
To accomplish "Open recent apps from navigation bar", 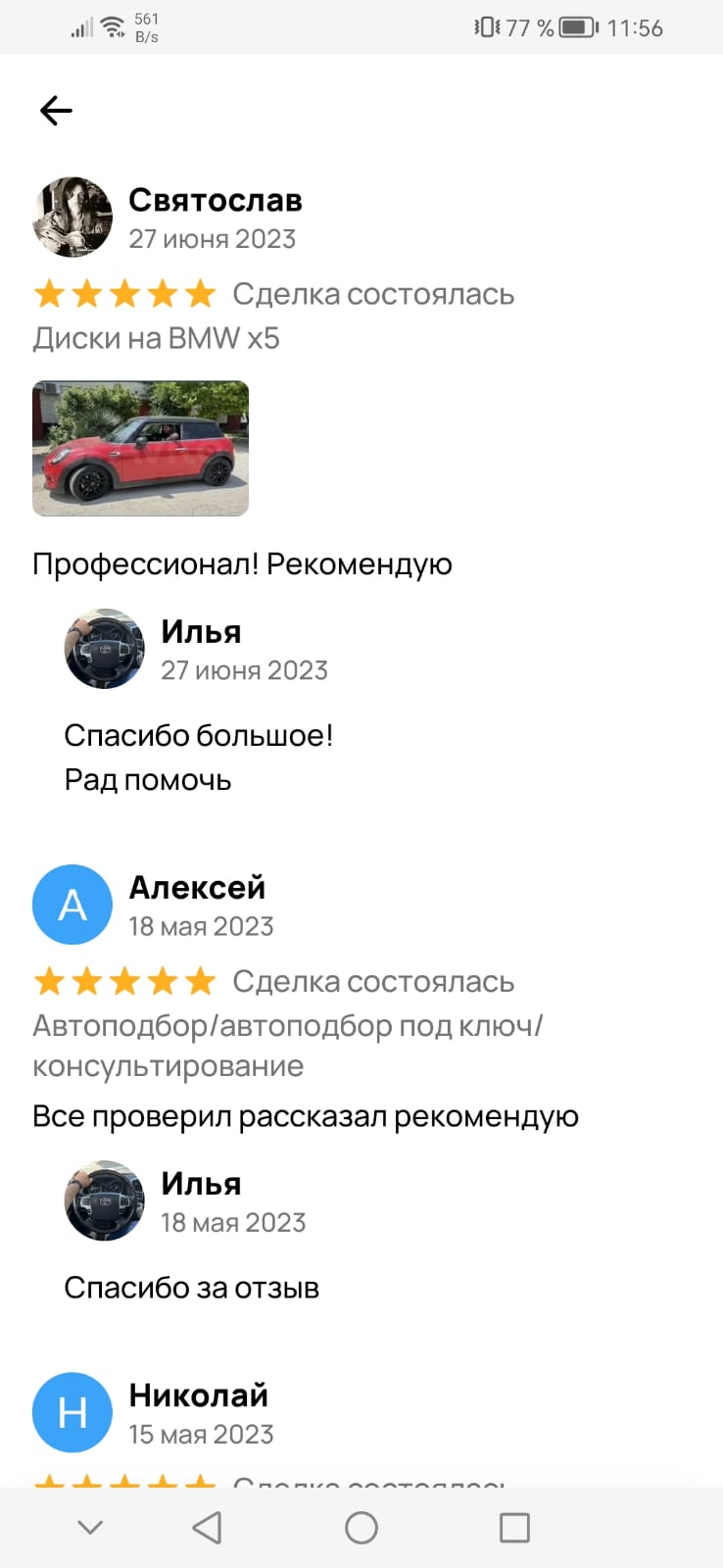I will (x=514, y=1527).
